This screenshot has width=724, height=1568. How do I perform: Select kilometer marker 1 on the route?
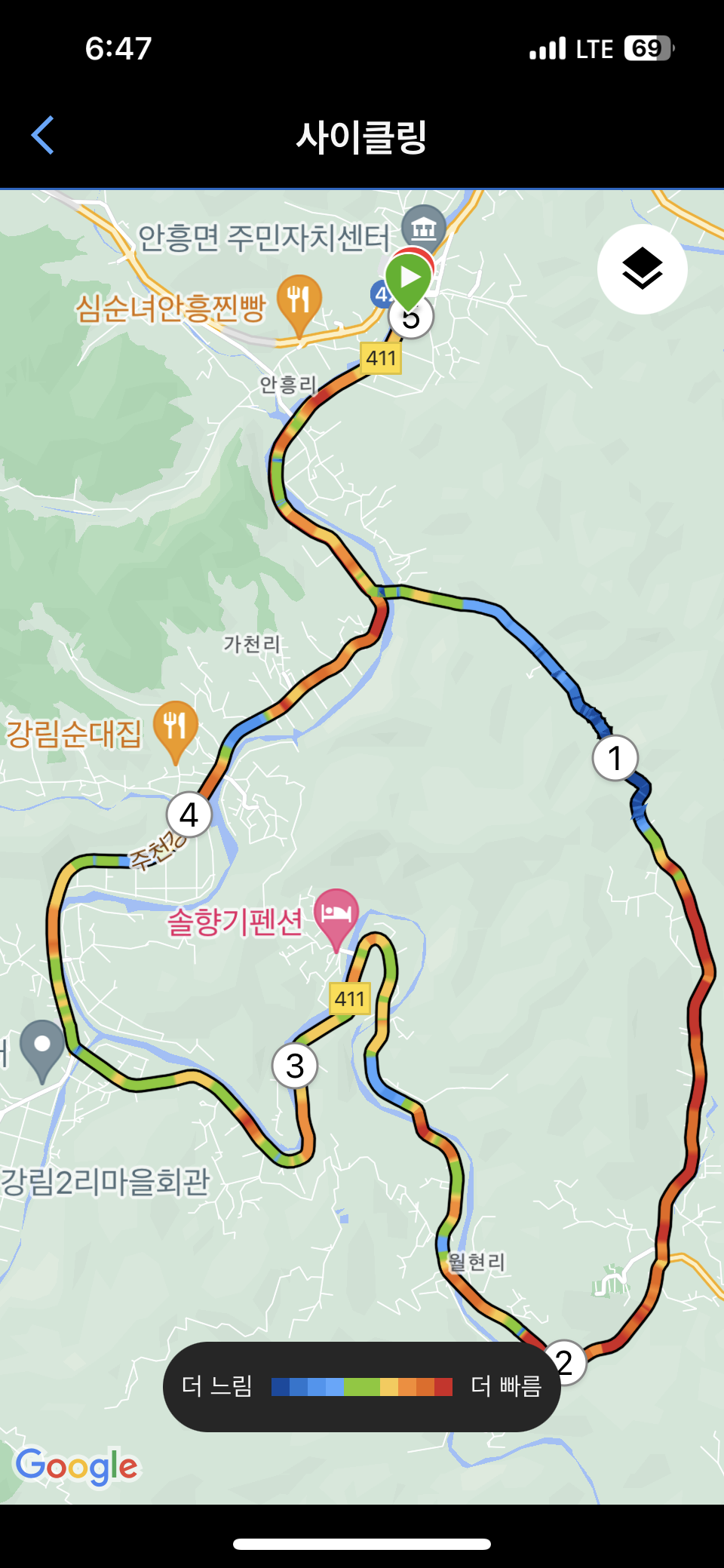click(615, 758)
